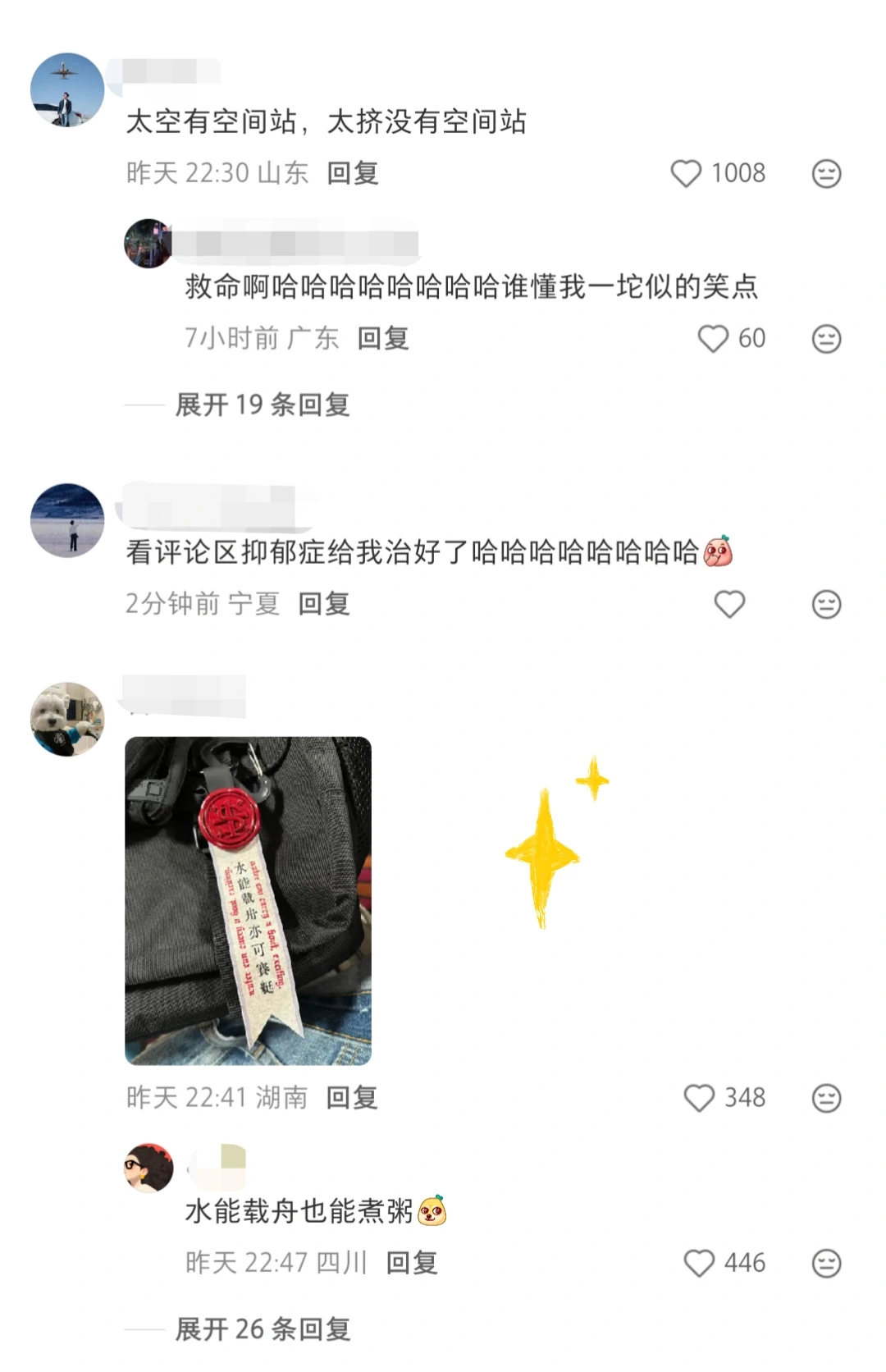The height and width of the screenshot is (1372, 886).
Task: Like the comment about 太空有空间站
Action: (x=686, y=173)
